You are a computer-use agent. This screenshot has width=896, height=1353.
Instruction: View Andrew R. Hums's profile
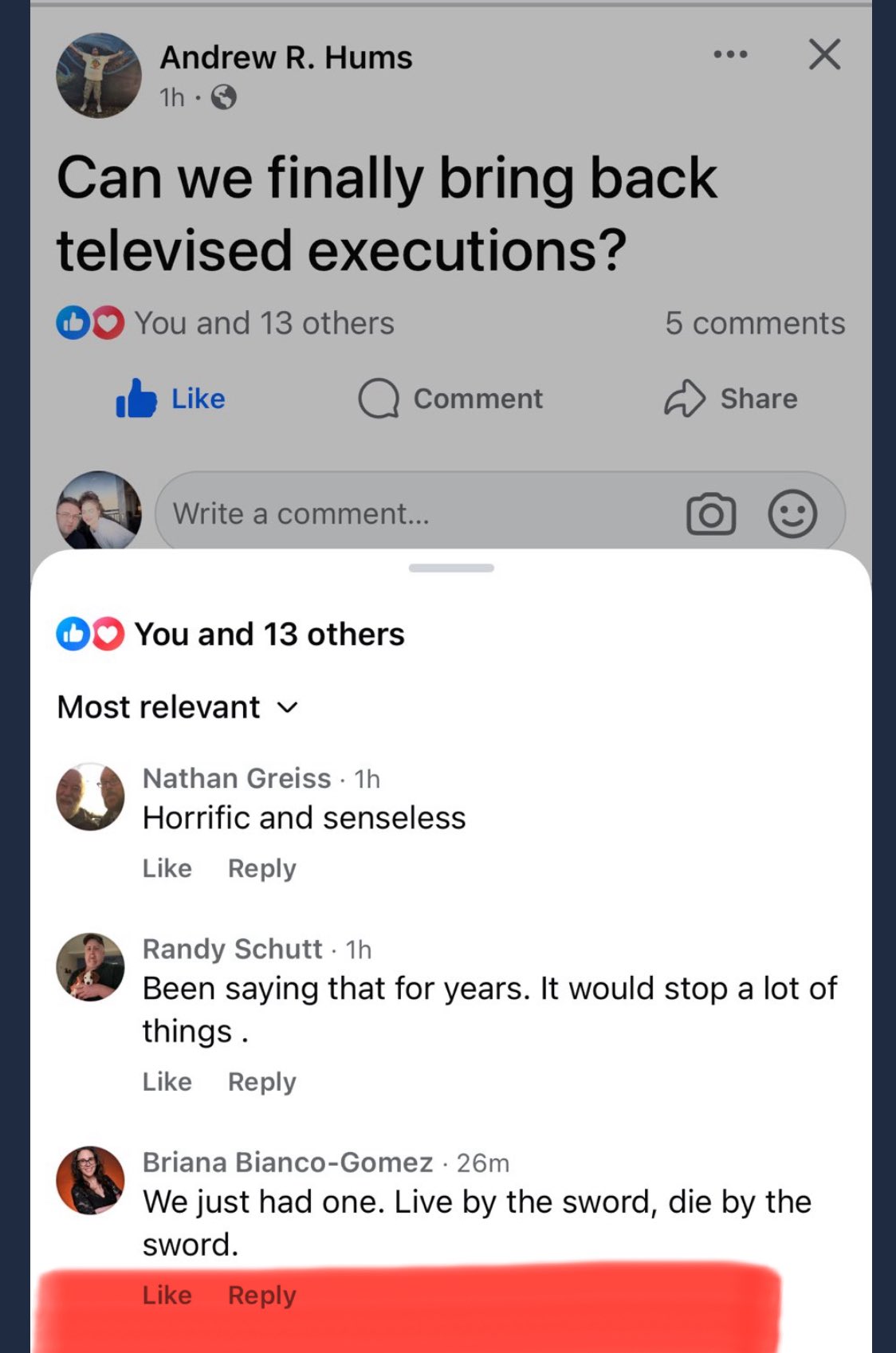pyautogui.click(x=286, y=57)
